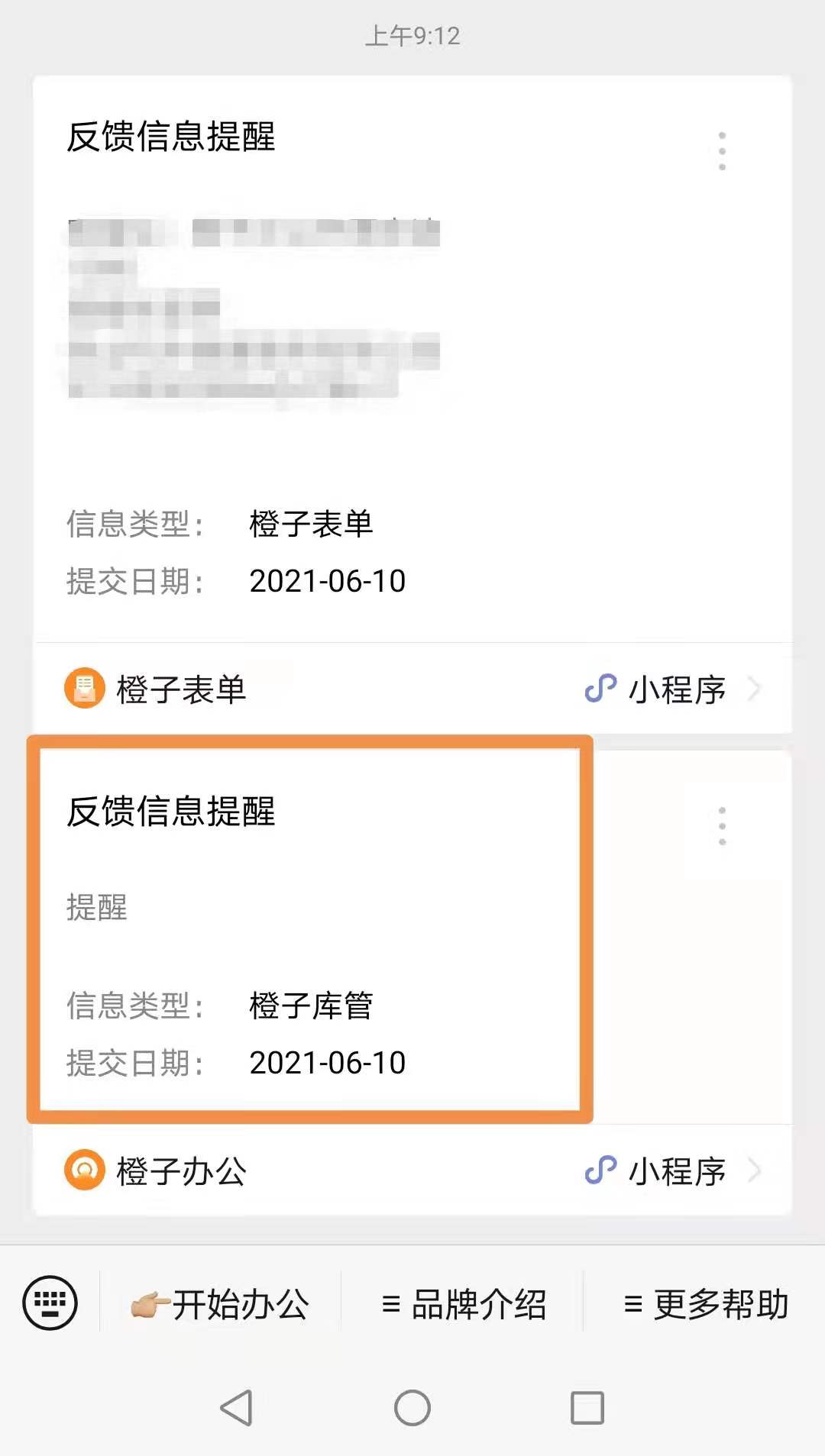This screenshot has width=825, height=1456.
Task: Open overflow menu on 橙子库管 feedback card
Action: tap(722, 826)
